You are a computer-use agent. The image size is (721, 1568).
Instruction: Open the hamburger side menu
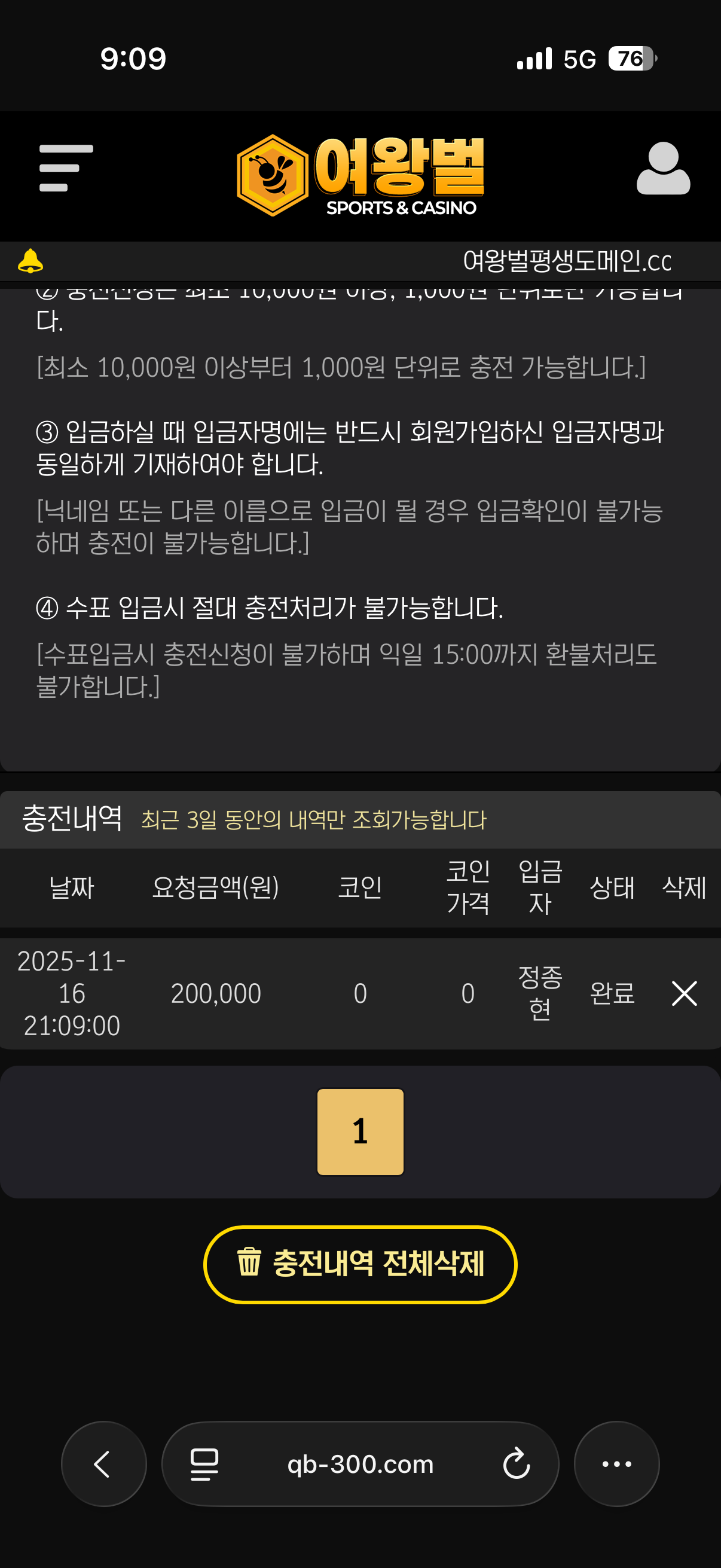tap(66, 168)
